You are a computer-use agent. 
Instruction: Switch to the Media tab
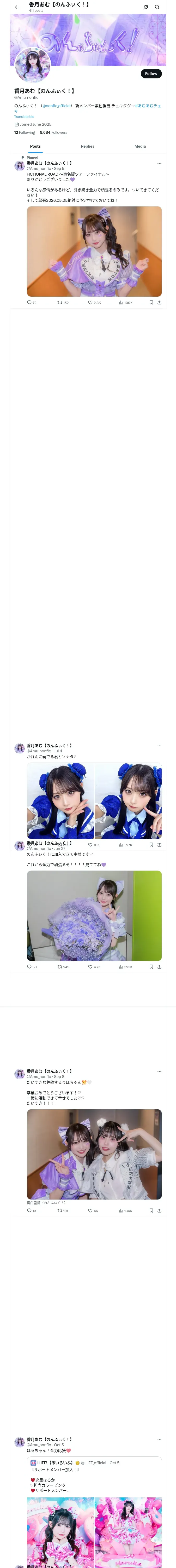coord(140,147)
